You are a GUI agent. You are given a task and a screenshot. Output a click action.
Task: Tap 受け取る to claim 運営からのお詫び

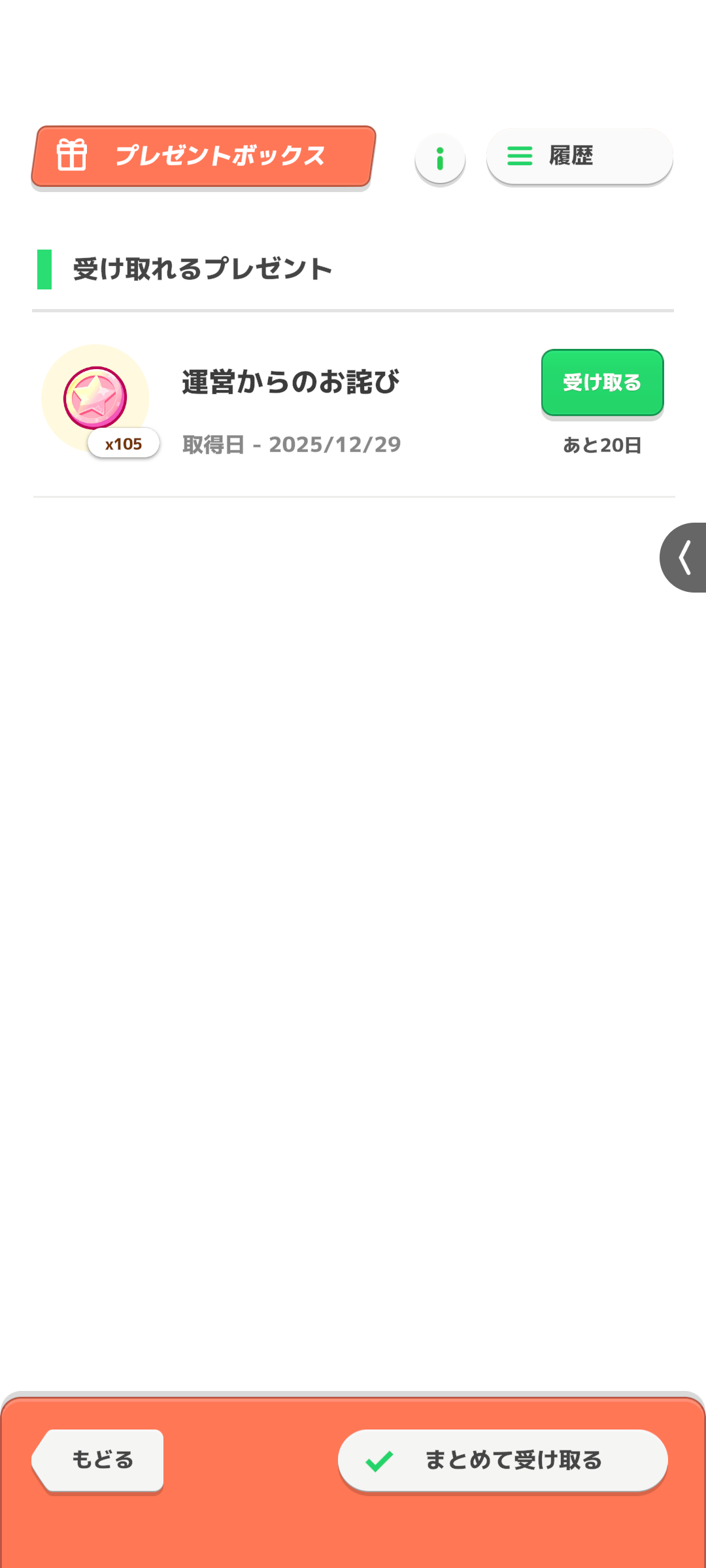(602, 382)
